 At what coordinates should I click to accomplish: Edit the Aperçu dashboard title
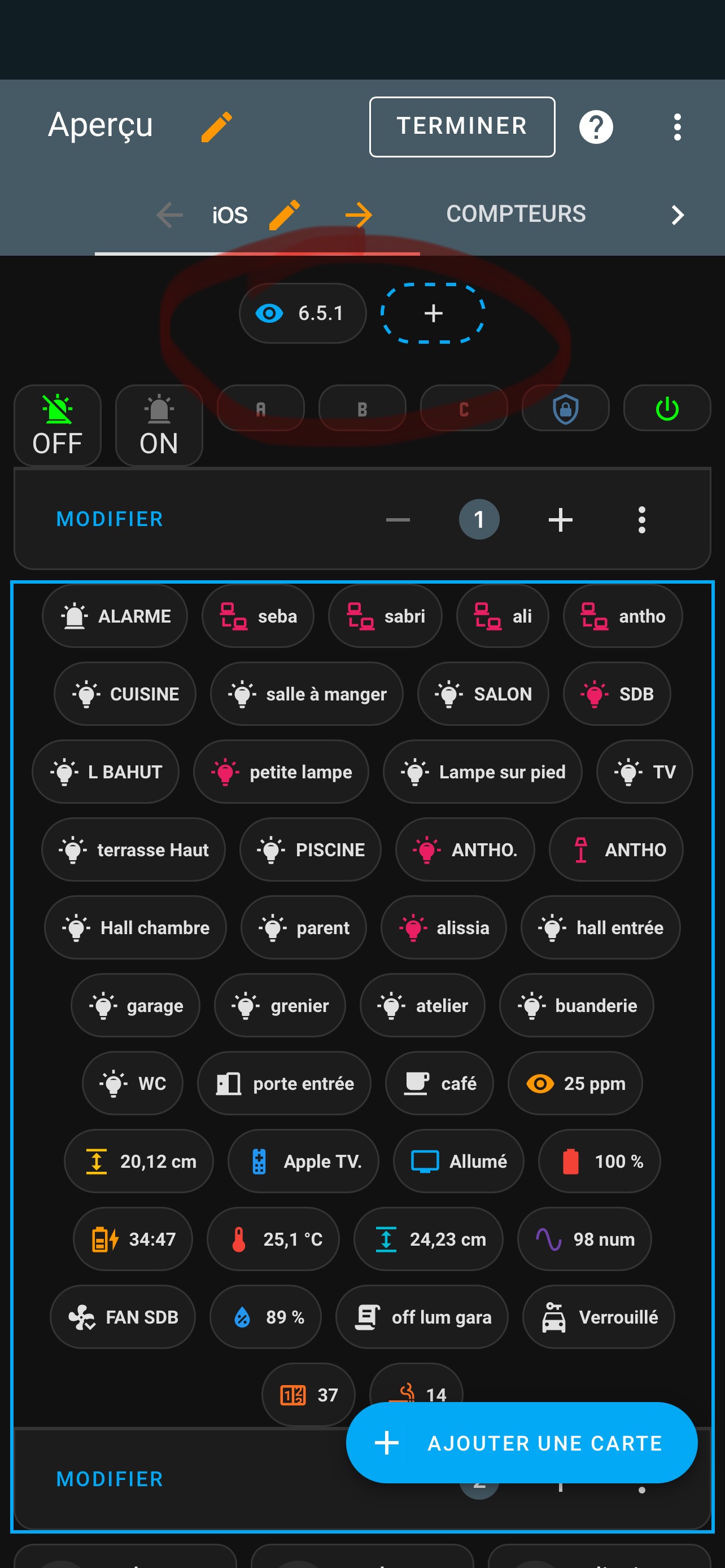217,126
